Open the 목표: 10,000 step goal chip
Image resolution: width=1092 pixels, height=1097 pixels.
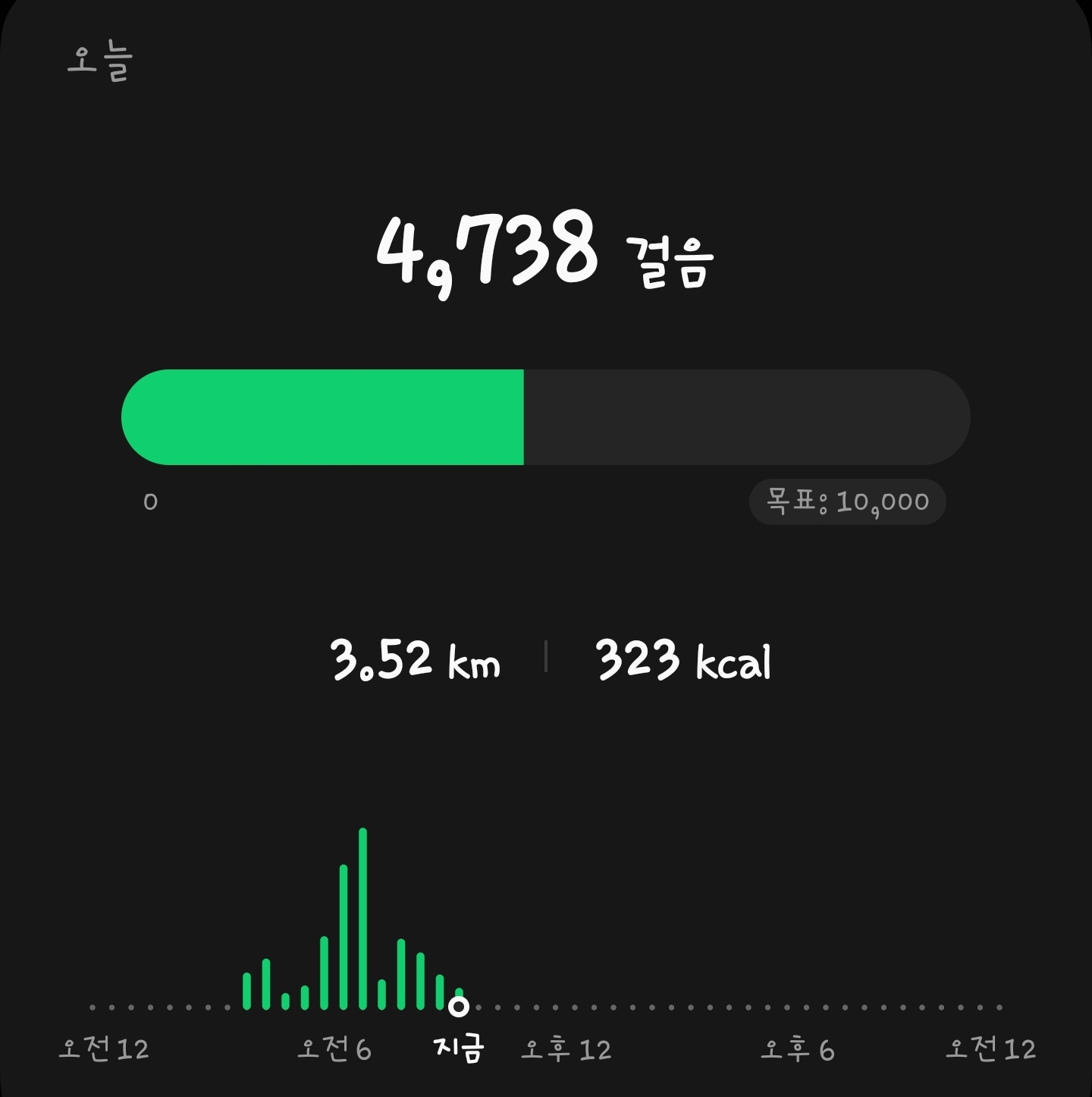[x=847, y=501]
